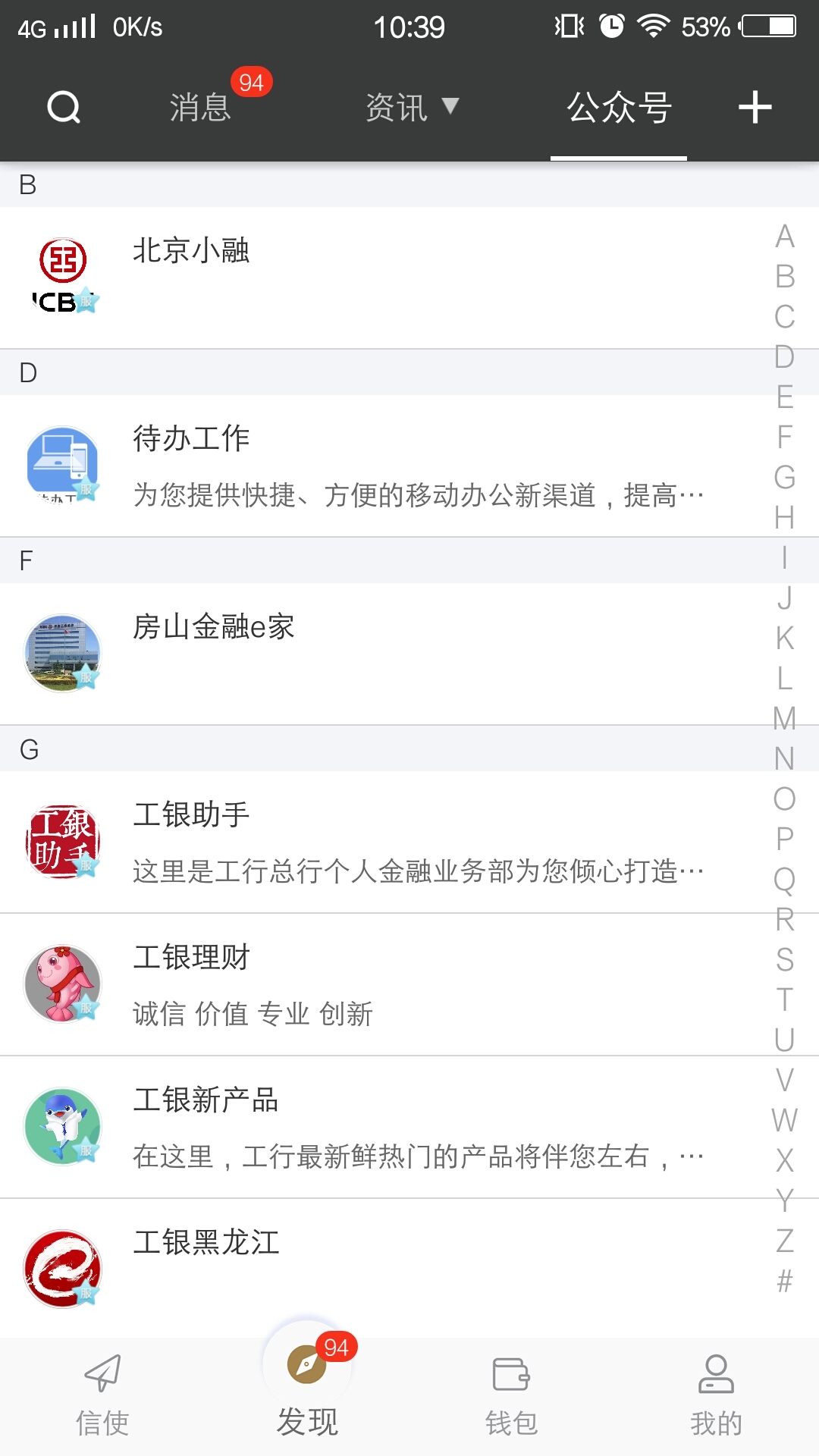The width and height of the screenshot is (819, 1456).
Task: Open the 房山金融e家 account
Action: [x=379, y=654]
